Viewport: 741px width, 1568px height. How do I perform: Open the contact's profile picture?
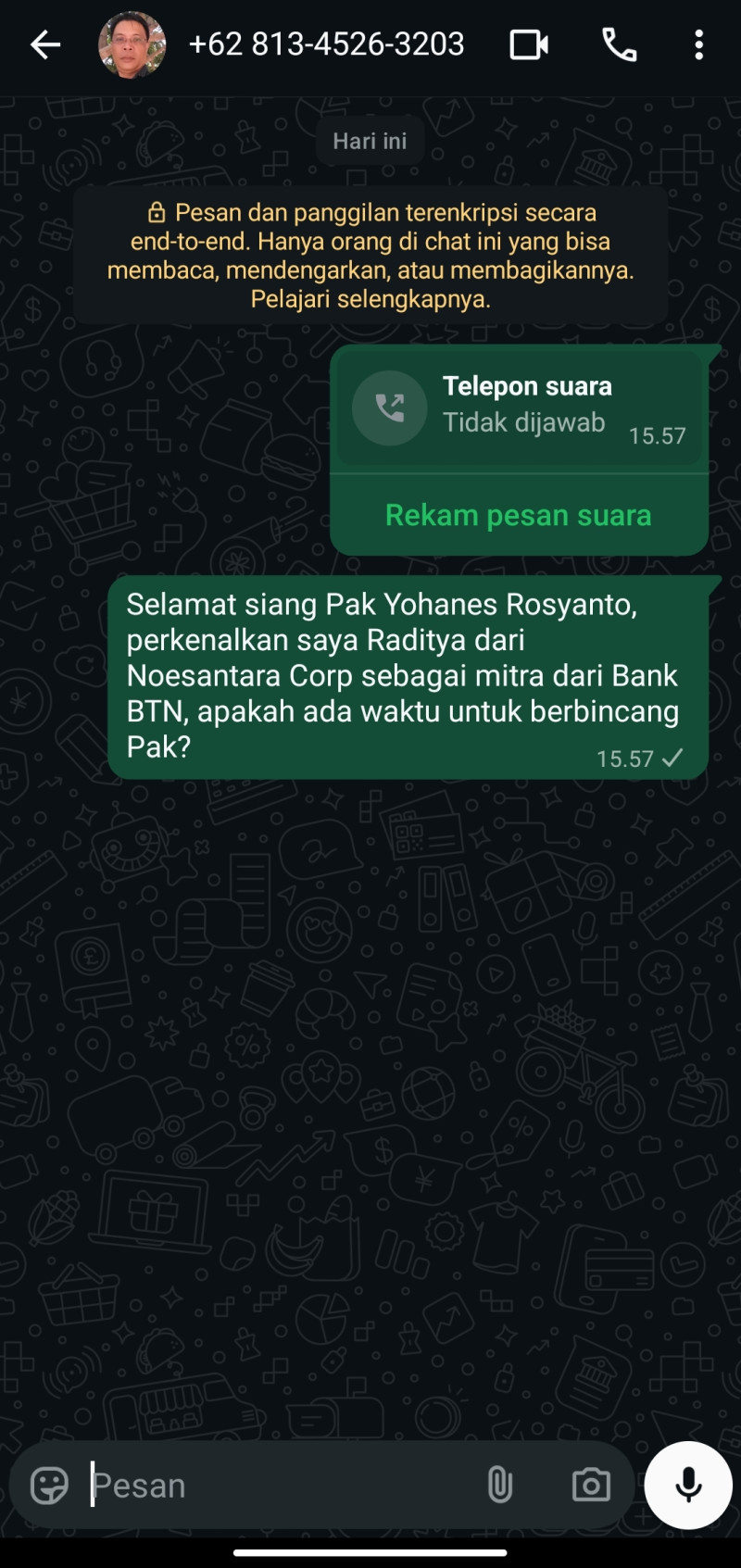pos(131,44)
